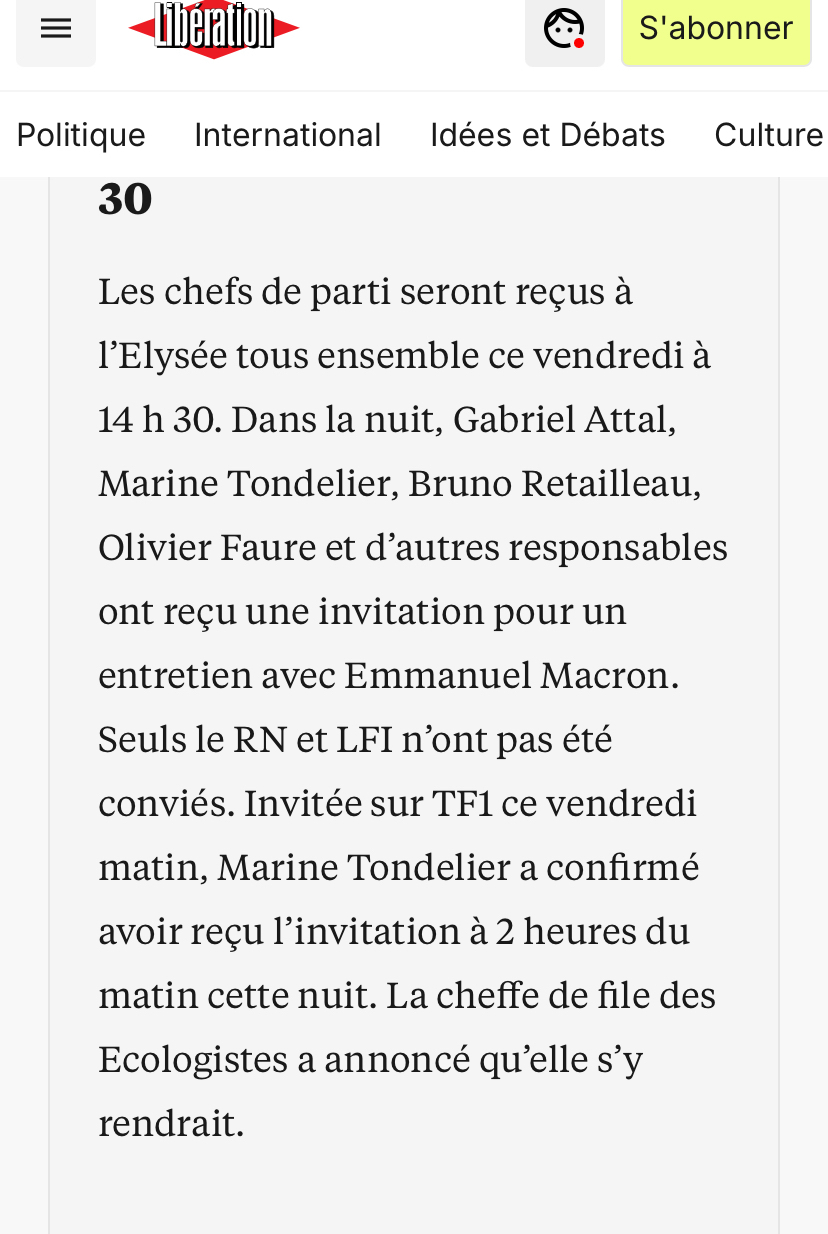Image resolution: width=828 pixels, height=1234 pixels.
Task: Select the Idées et Débats section
Action: tap(547, 135)
